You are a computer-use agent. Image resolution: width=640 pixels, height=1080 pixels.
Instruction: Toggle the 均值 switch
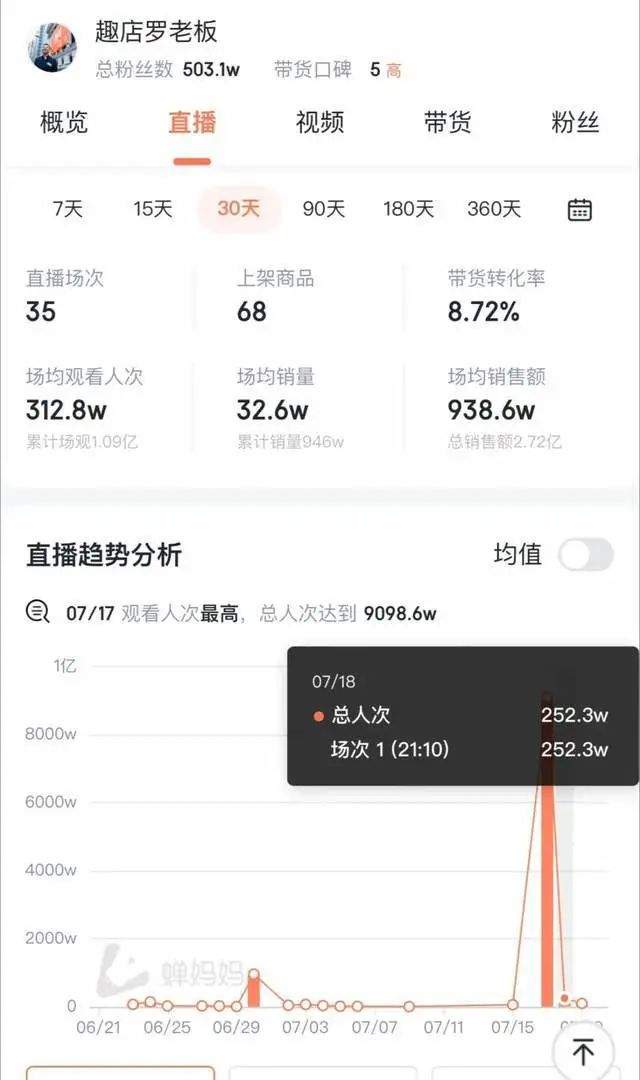point(585,554)
